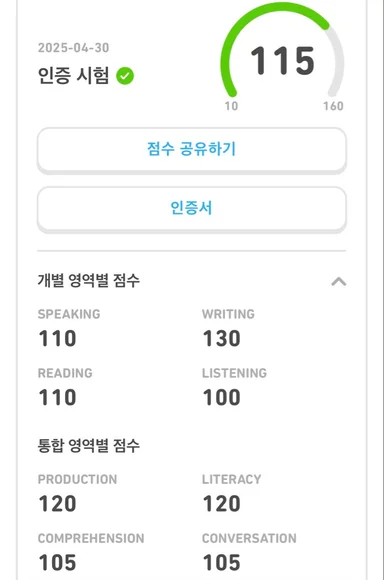Open the 인증서 certificate button
The image size is (384, 580).
192,209
